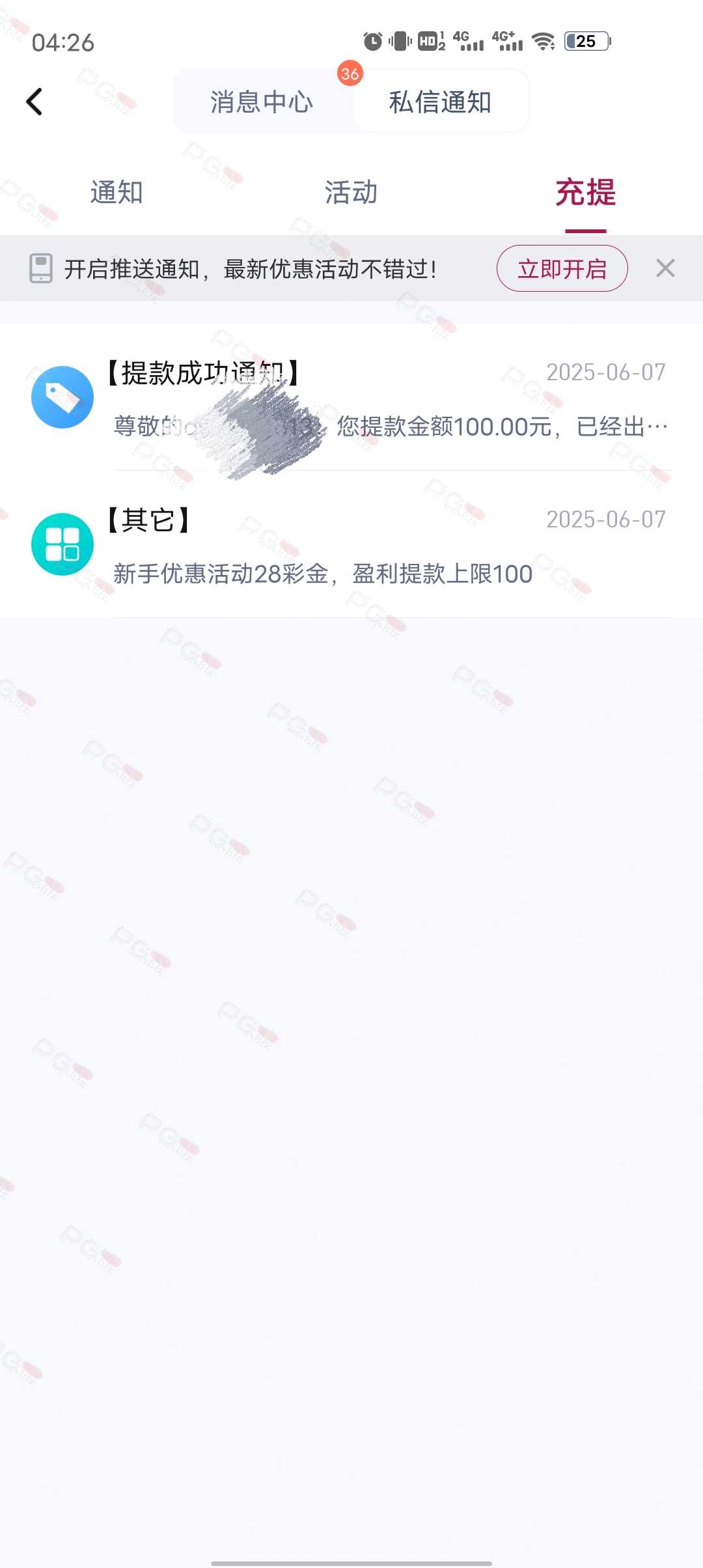Select the 充提 tab
The image size is (703, 1568).
[586, 193]
